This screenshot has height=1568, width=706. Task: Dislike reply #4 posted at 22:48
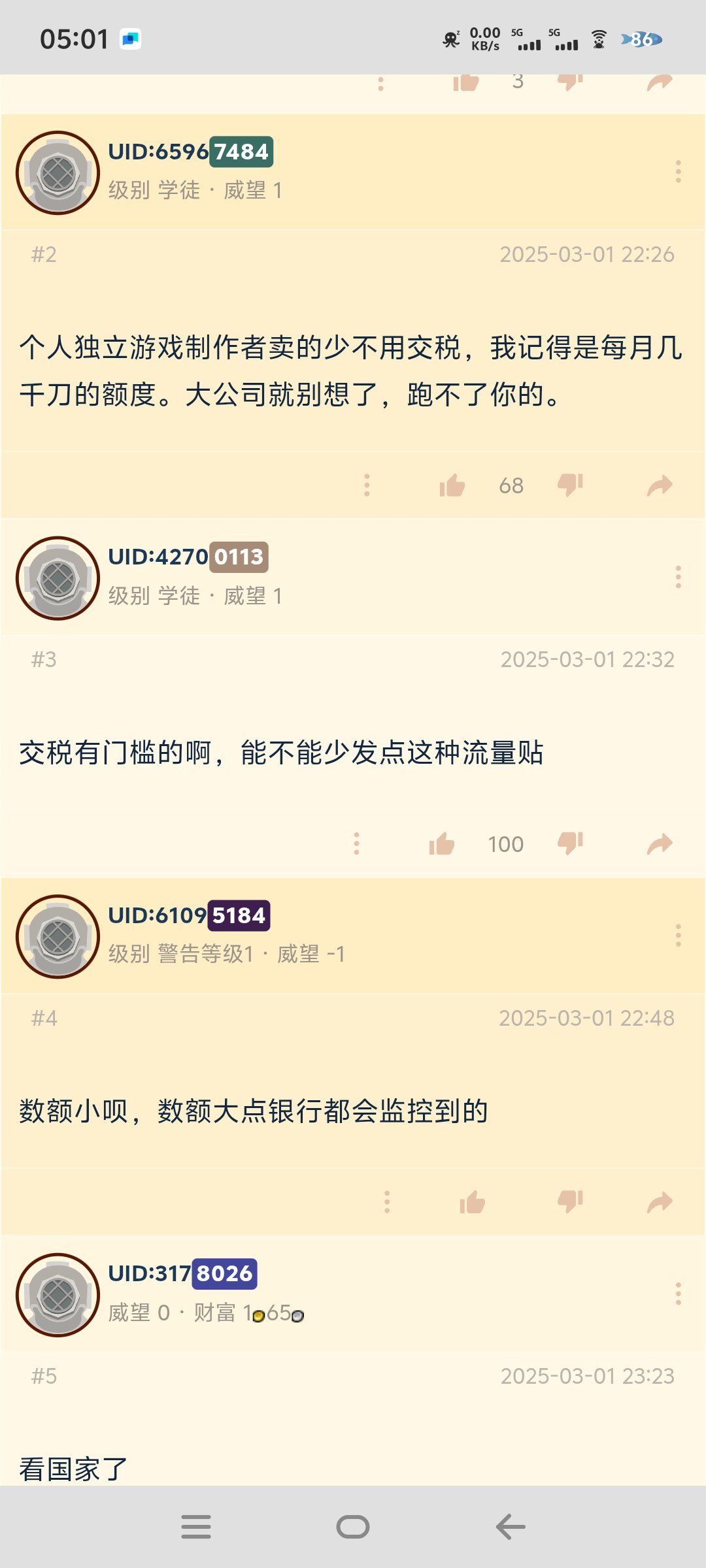tap(570, 1201)
